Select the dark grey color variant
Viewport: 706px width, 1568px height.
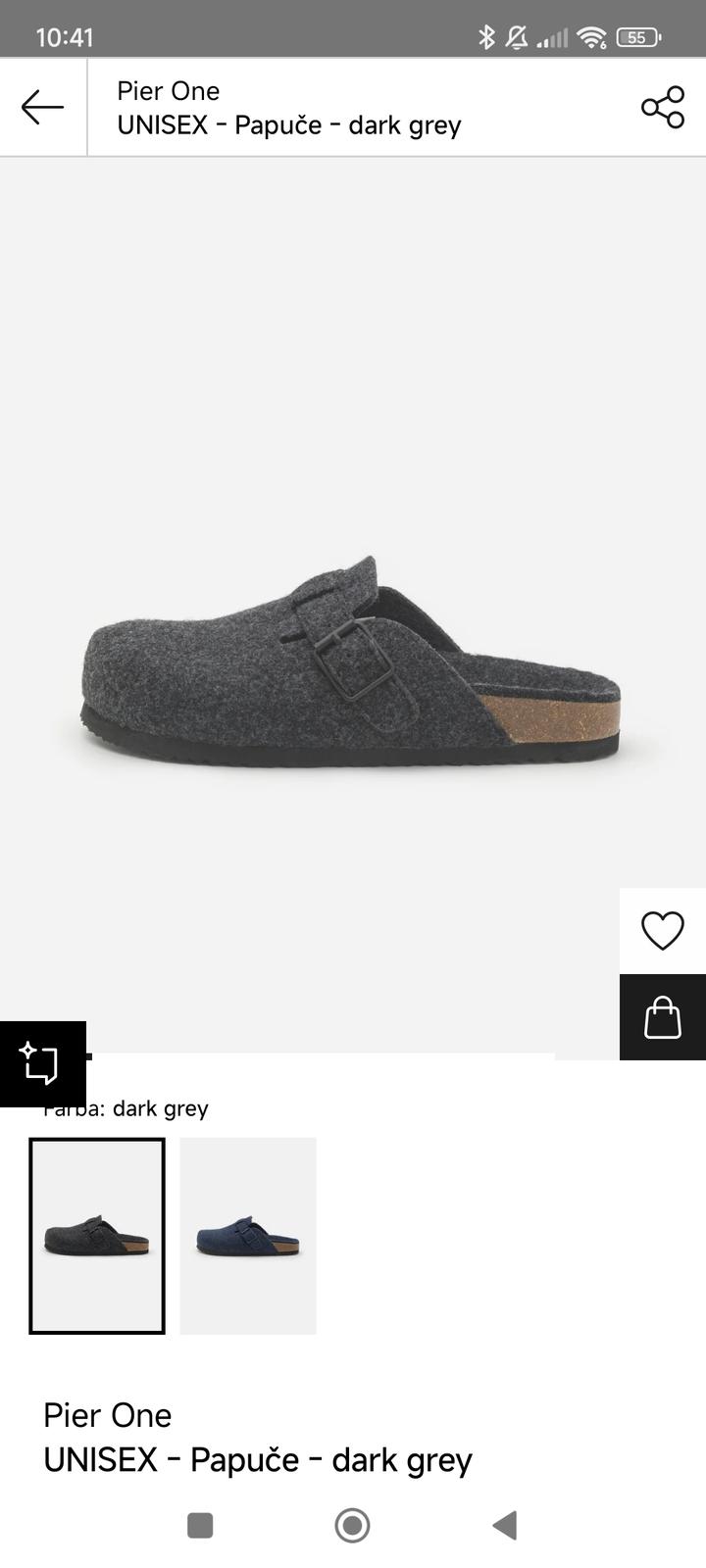[x=97, y=1236]
